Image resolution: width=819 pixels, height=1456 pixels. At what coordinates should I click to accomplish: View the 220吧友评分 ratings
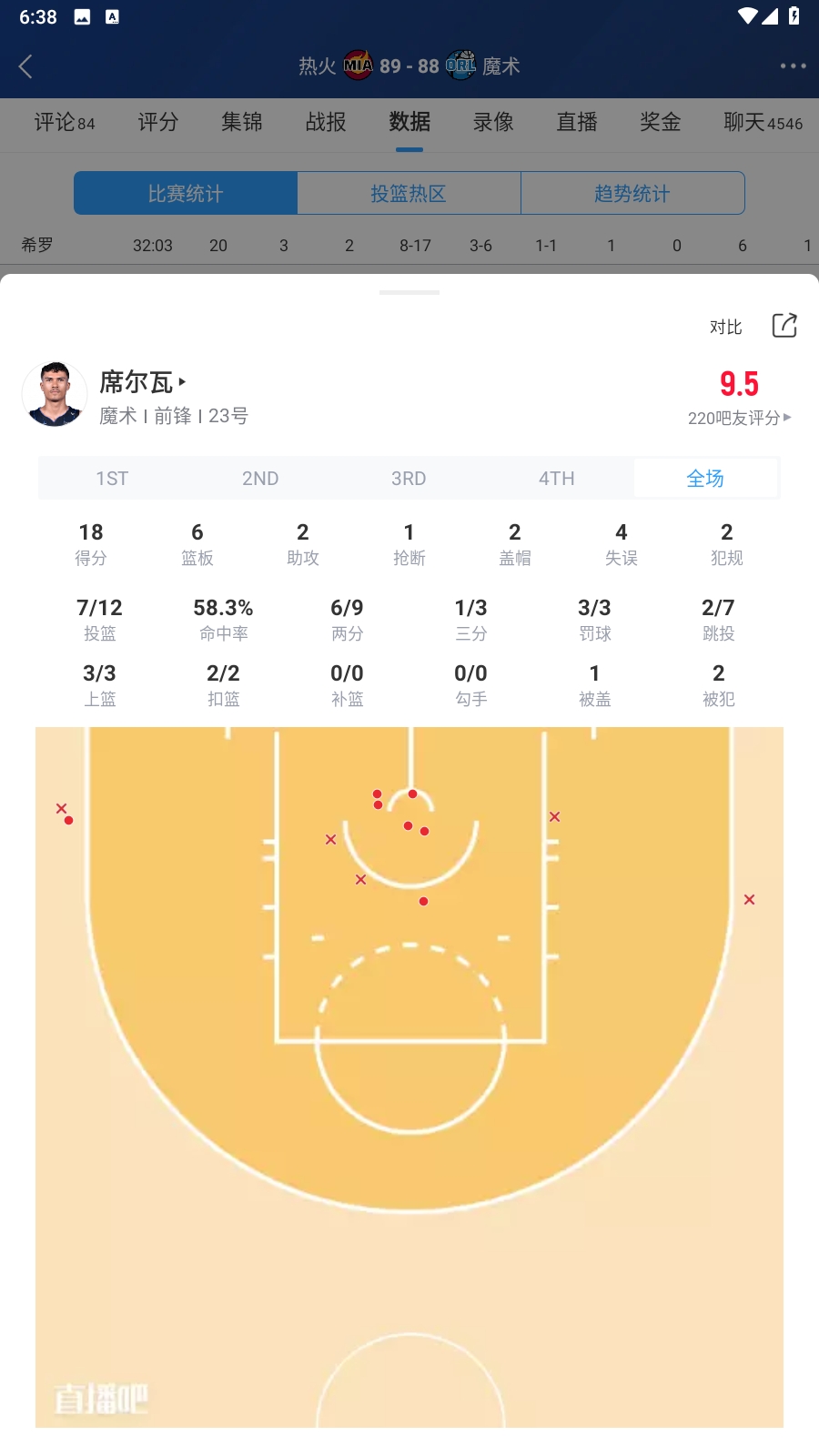point(739,418)
